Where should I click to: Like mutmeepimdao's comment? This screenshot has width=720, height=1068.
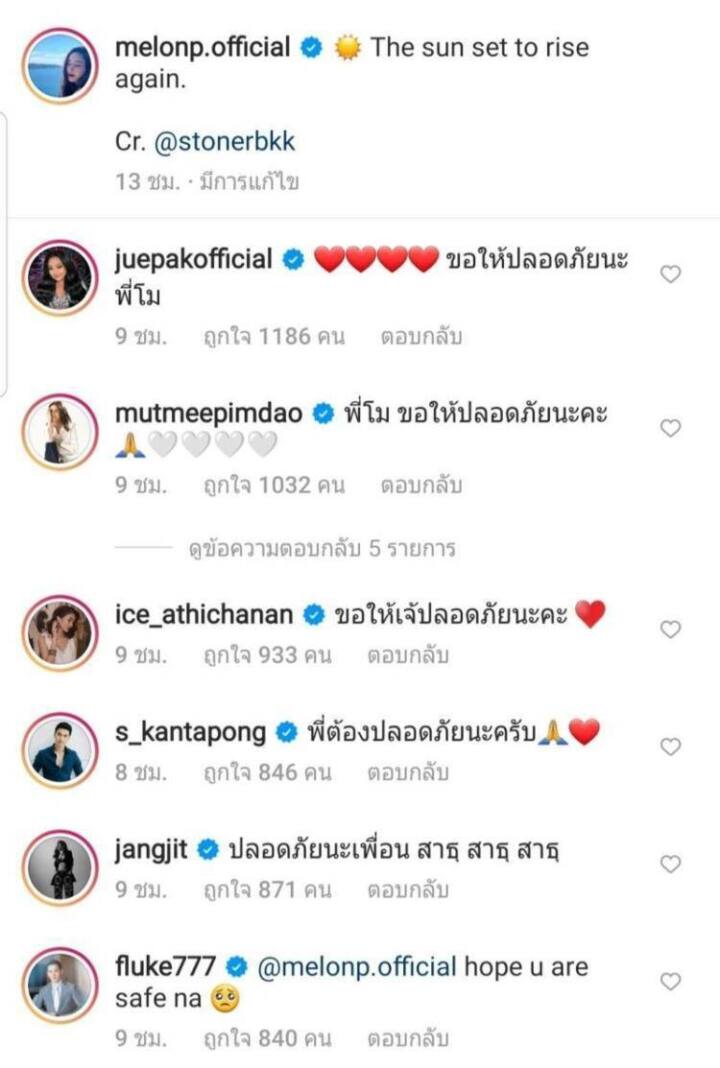click(x=670, y=428)
